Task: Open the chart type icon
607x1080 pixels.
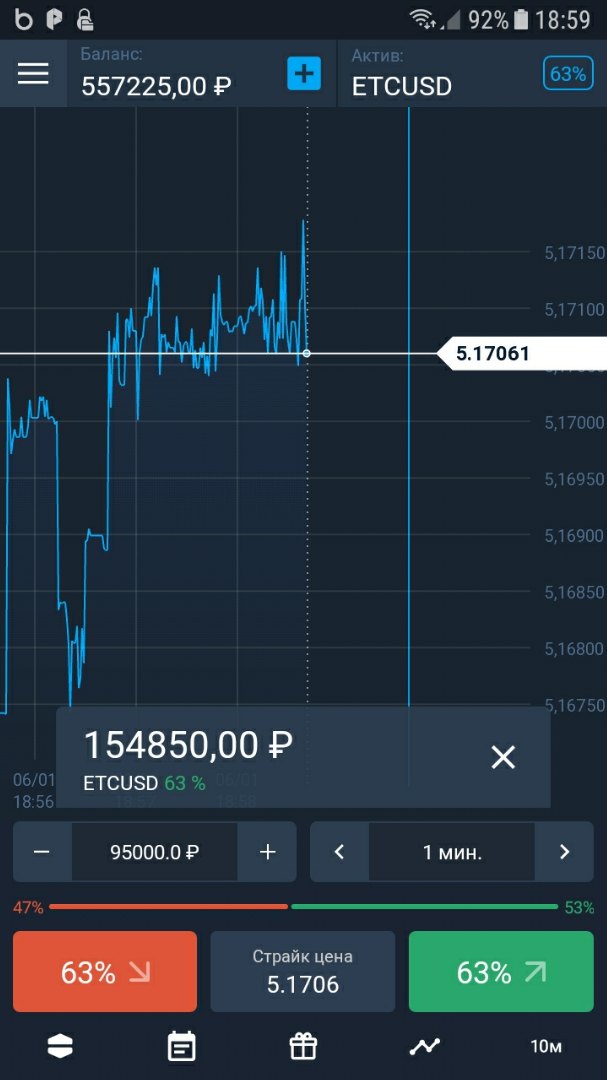Action: click(x=424, y=1047)
